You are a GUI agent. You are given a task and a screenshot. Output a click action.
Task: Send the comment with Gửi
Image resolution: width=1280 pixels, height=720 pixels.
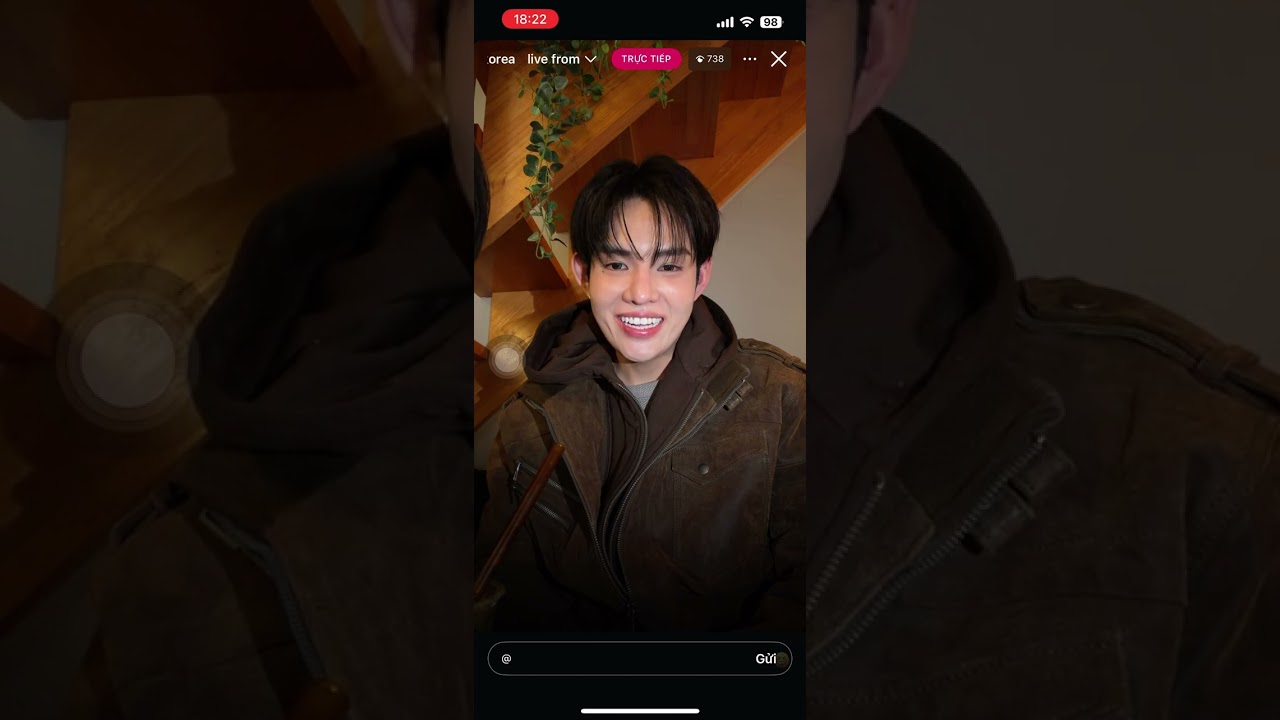(766, 659)
